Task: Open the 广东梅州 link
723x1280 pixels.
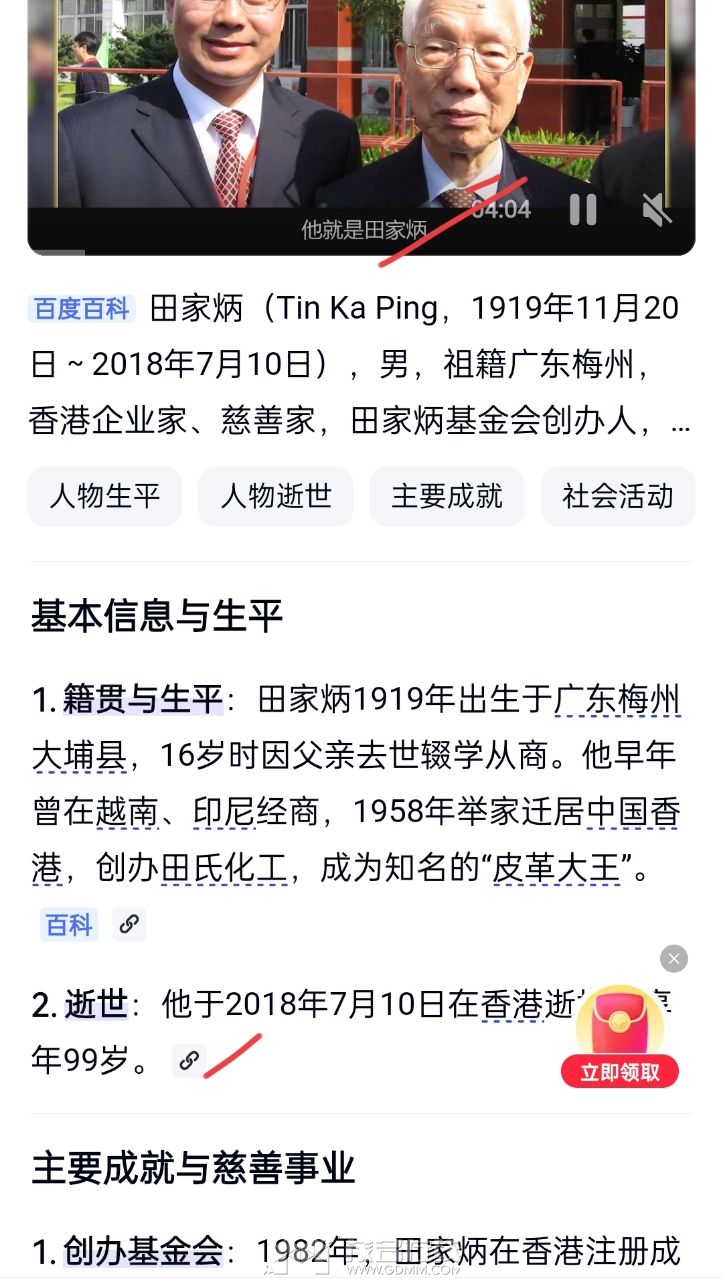Action: point(618,700)
